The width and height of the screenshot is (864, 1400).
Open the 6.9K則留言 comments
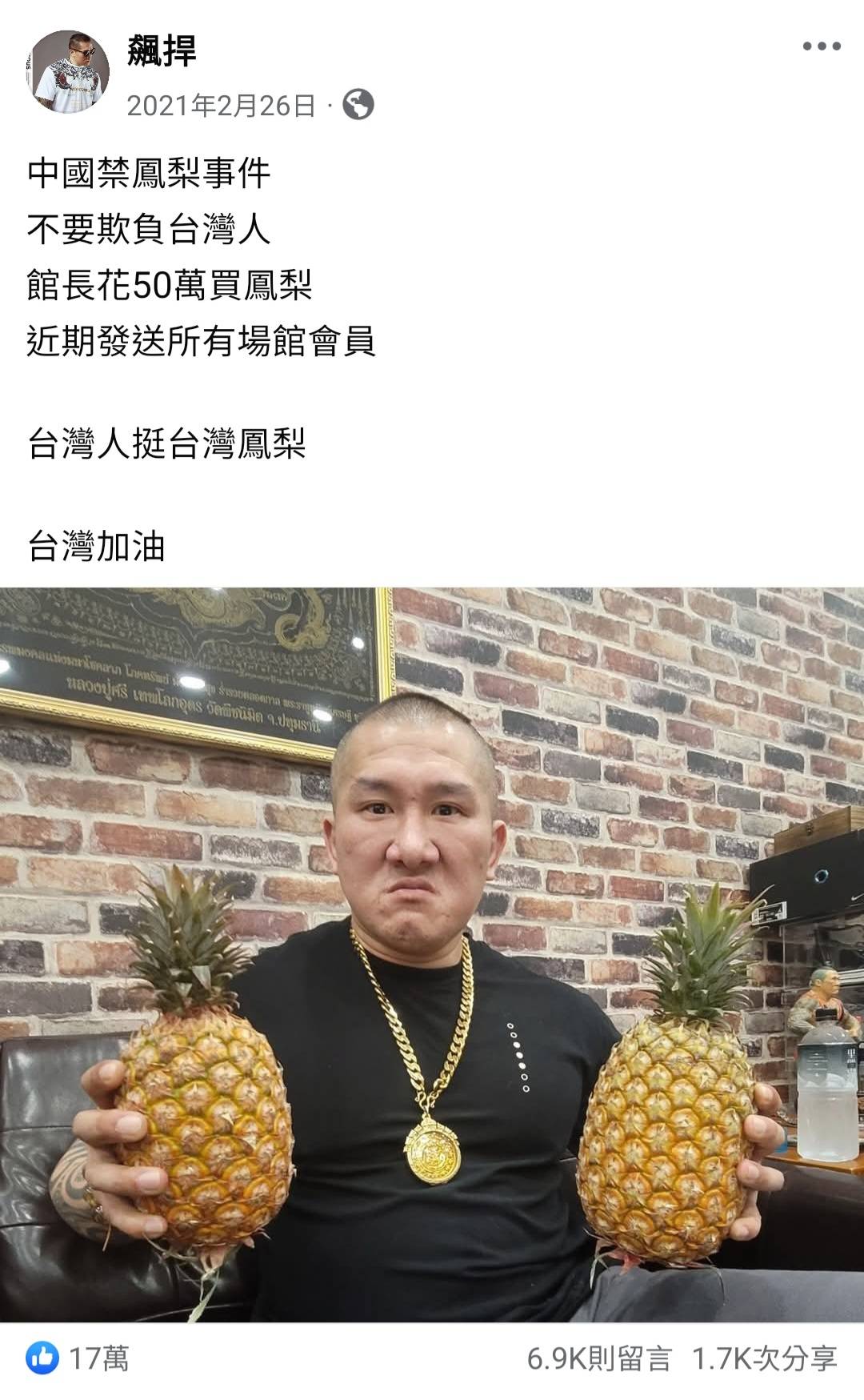598,1358
